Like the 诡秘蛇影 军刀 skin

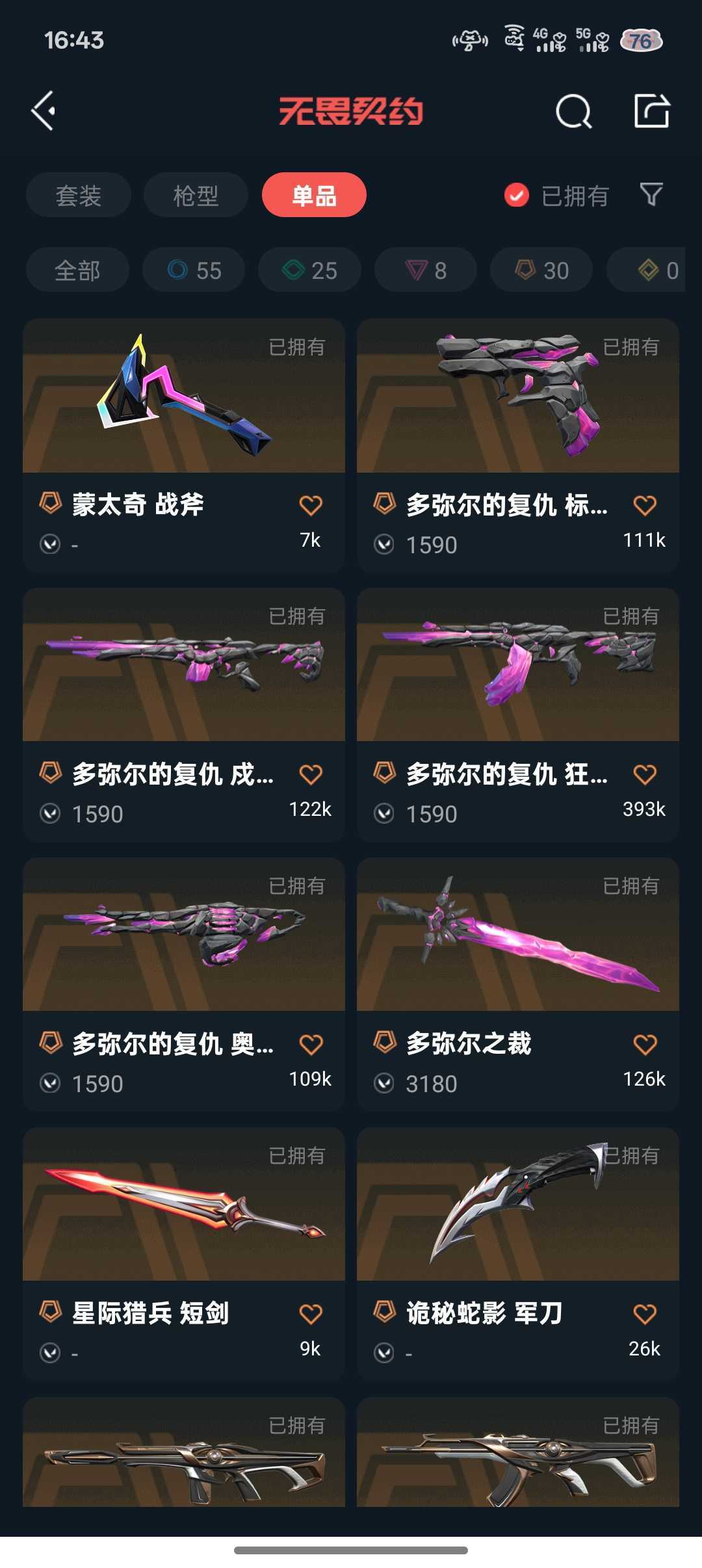[x=645, y=1314]
